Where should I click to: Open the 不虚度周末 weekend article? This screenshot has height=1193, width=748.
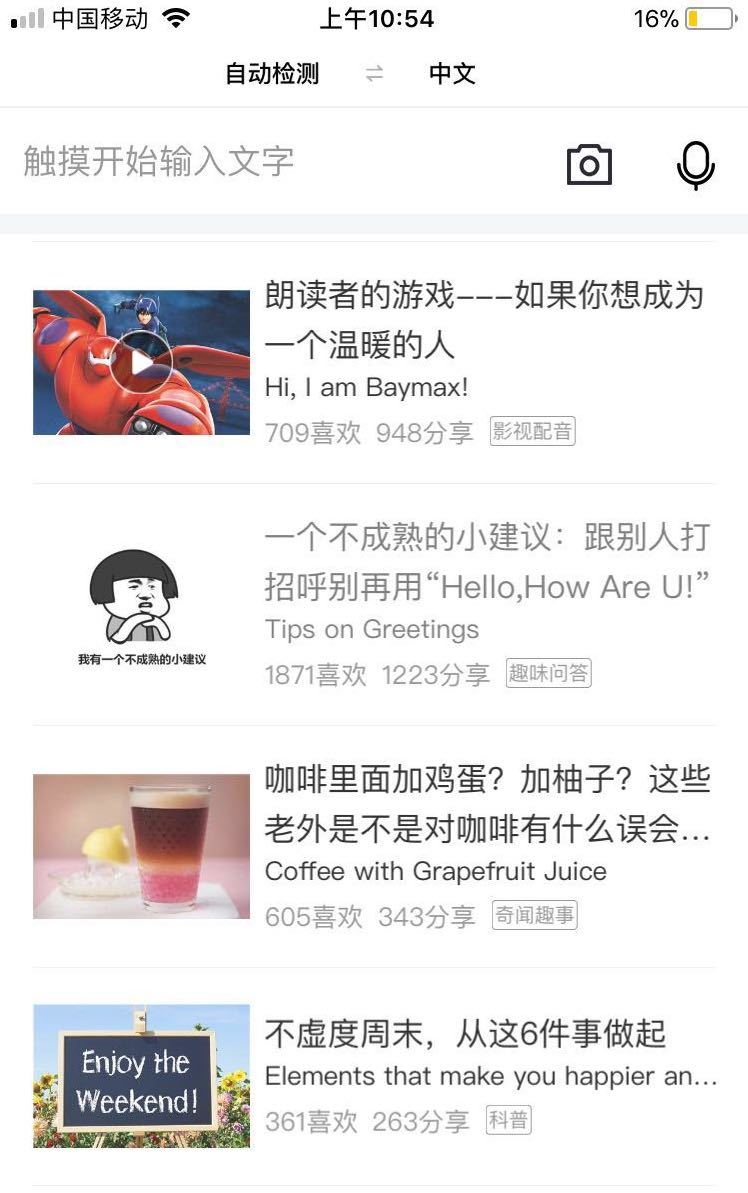coord(465,1034)
